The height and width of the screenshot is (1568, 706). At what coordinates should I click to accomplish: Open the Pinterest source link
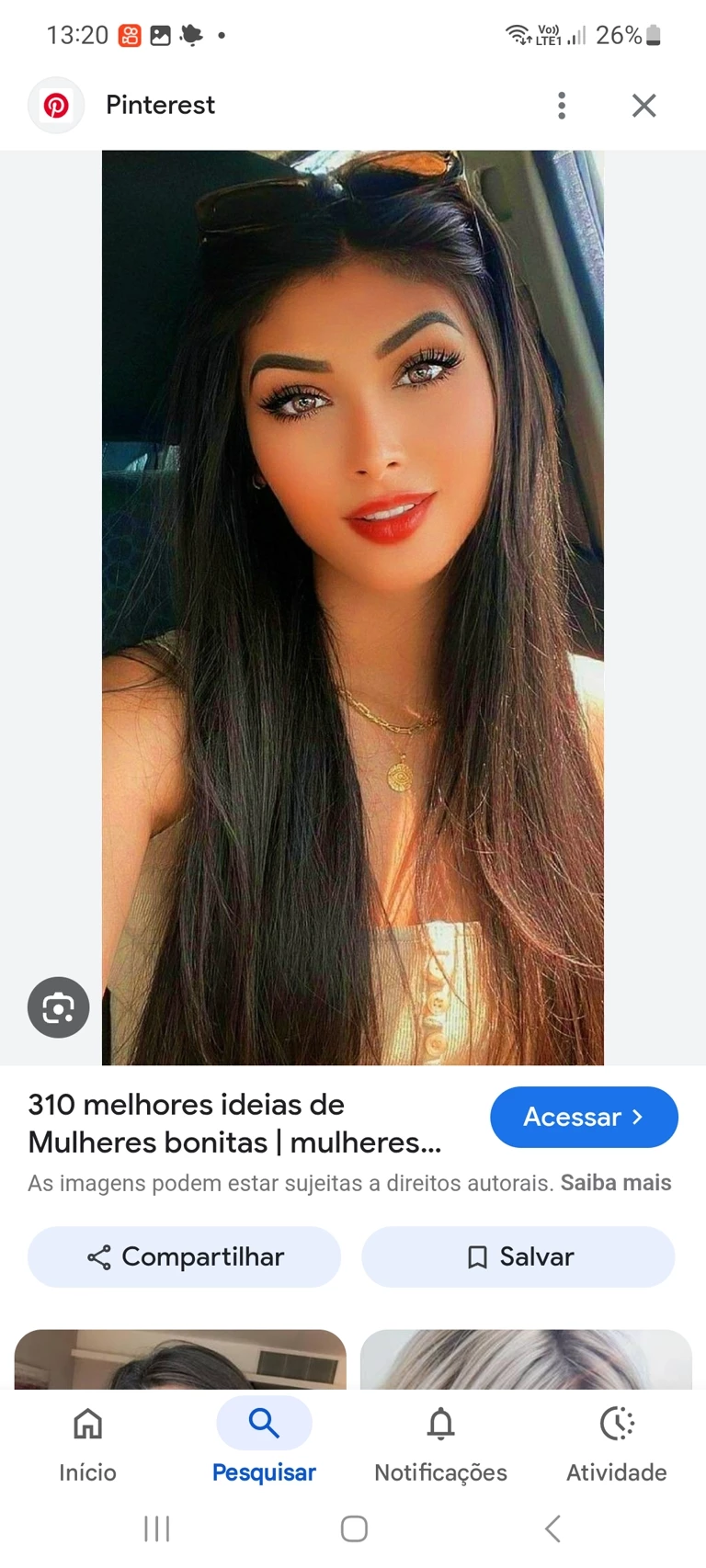[x=160, y=106]
